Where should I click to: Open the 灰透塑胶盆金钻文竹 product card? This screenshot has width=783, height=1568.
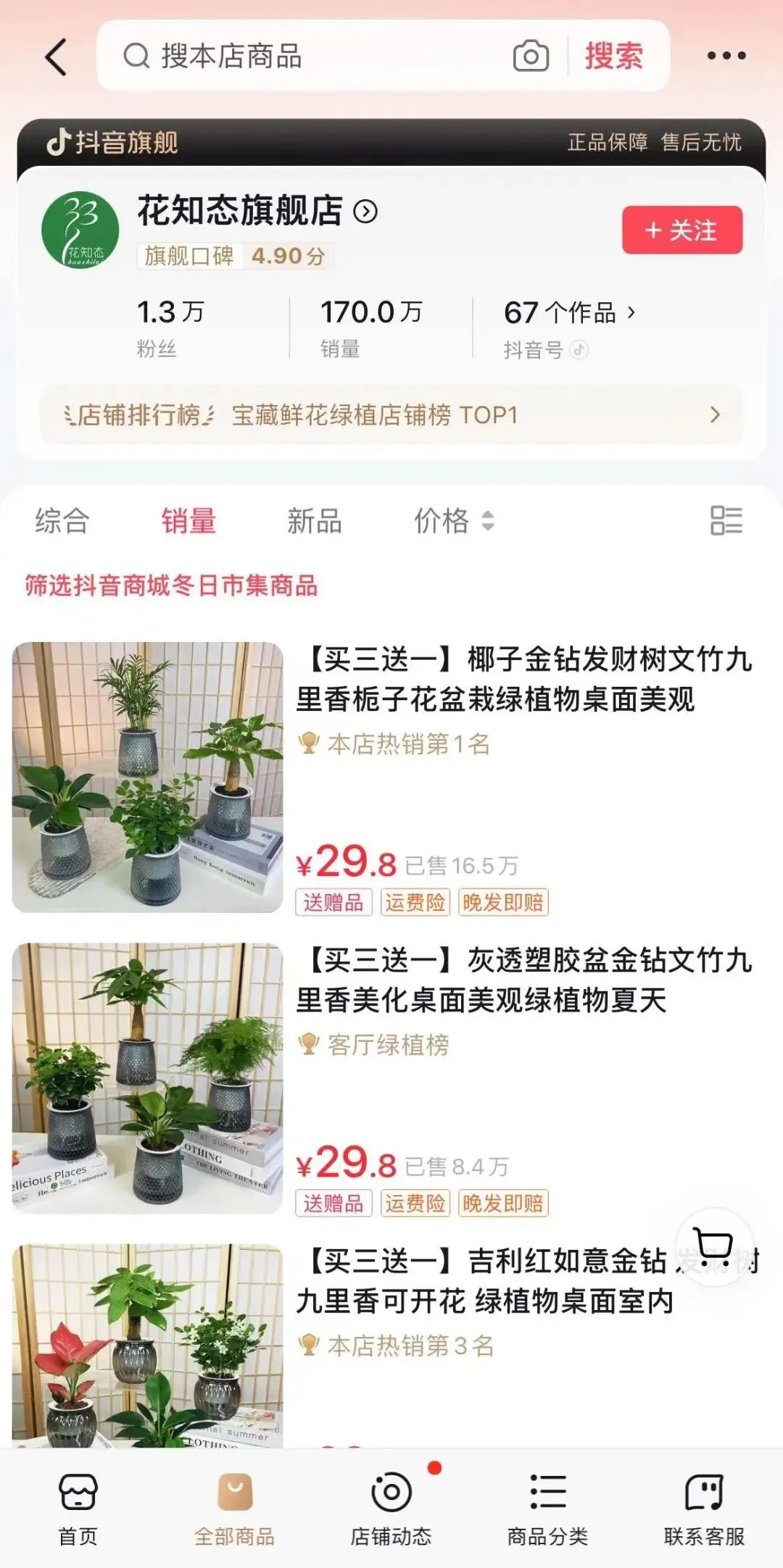523,980
